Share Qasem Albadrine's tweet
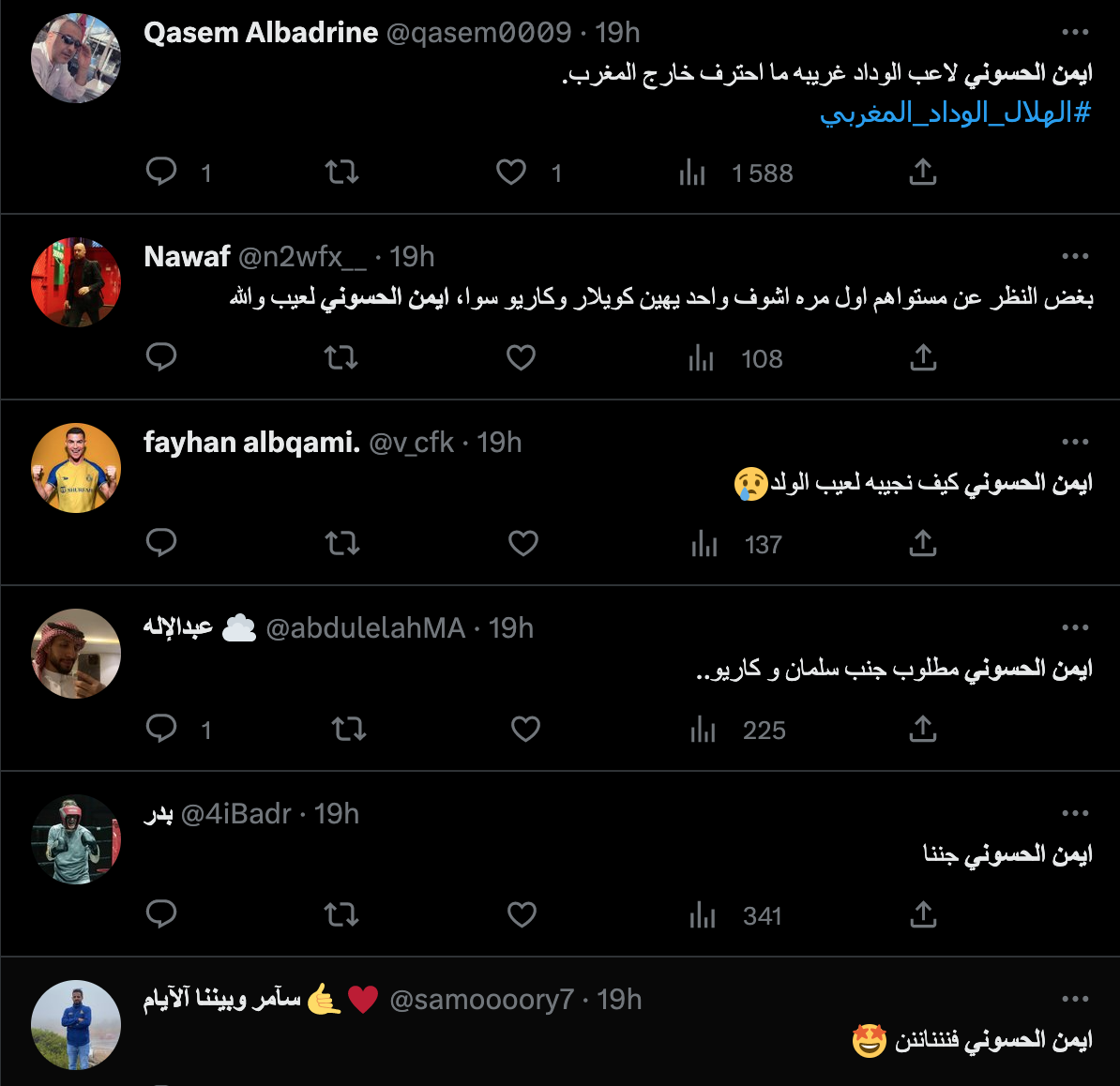Viewport: 1120px width, 1086px height. [x=923, y=173]
